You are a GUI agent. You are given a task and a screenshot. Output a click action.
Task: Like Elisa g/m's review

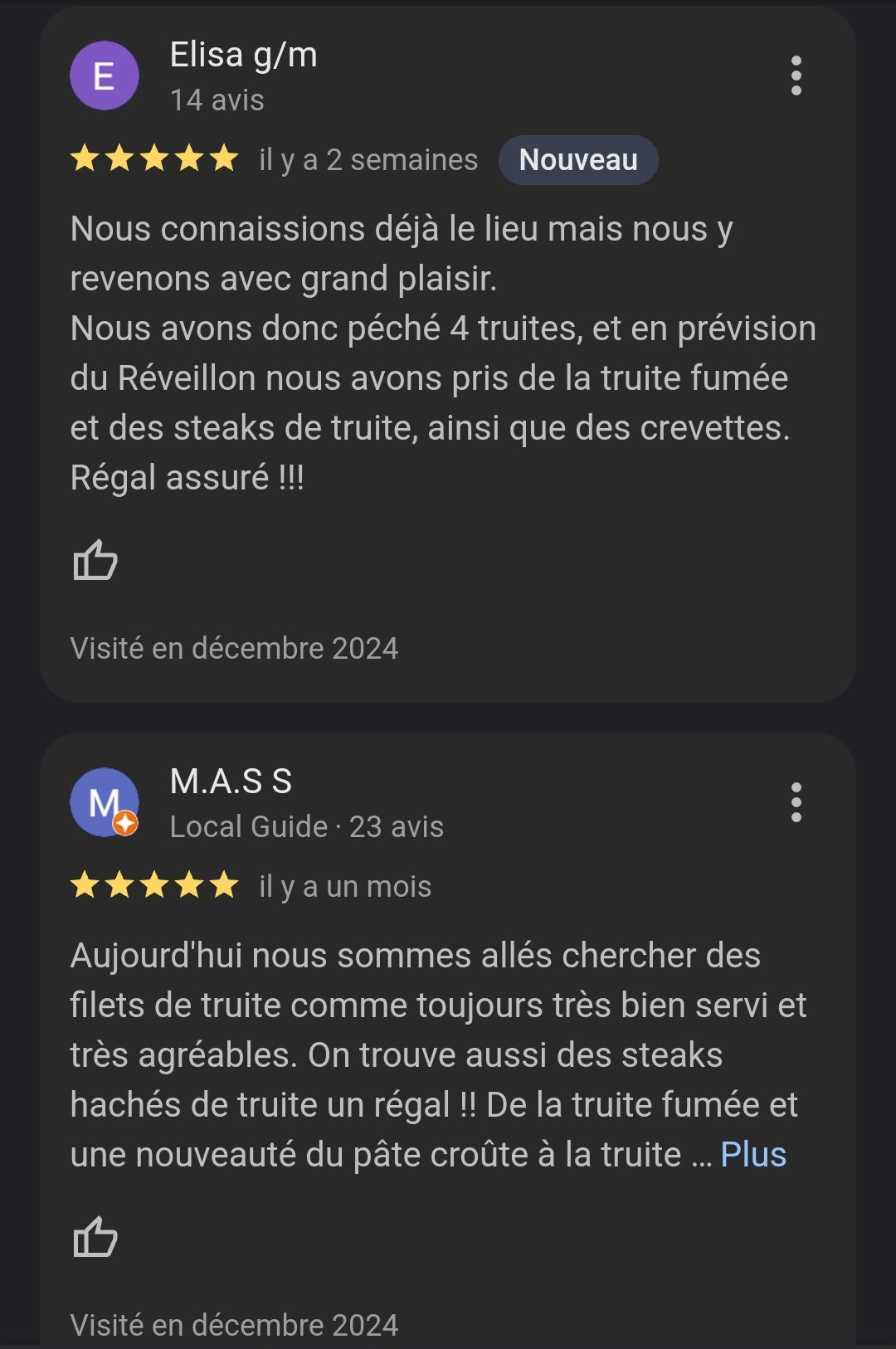[95, 560]
